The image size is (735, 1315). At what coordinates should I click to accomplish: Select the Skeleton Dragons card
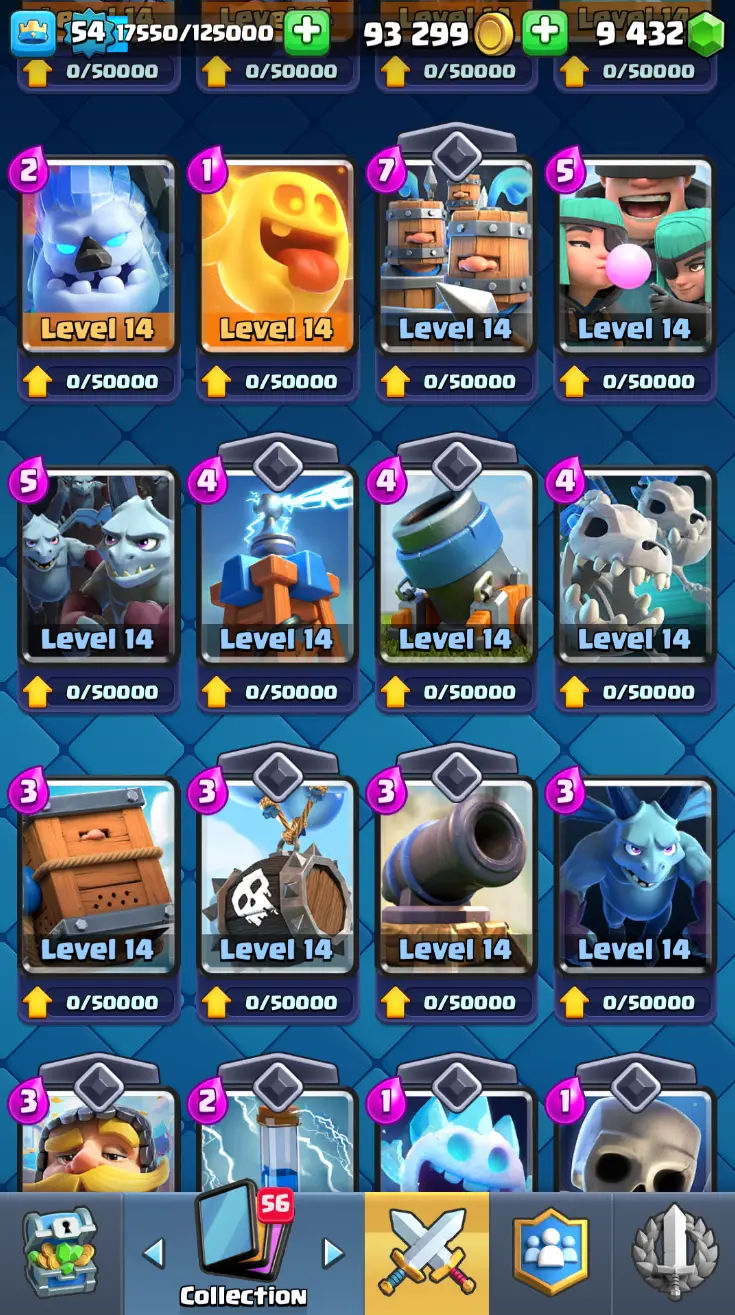[635, 565]
